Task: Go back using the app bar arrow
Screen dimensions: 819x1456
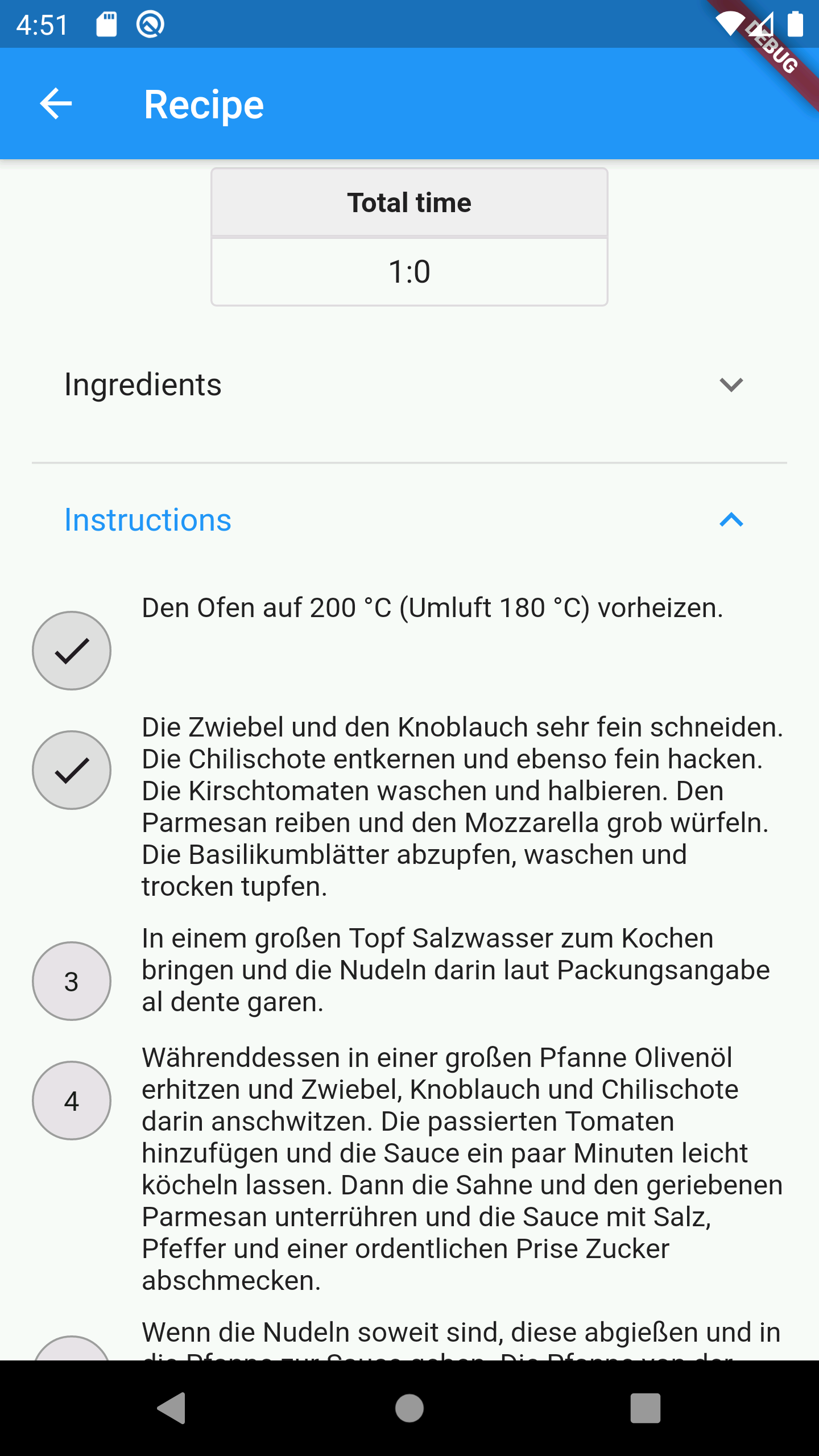Action: pos(56,104)
